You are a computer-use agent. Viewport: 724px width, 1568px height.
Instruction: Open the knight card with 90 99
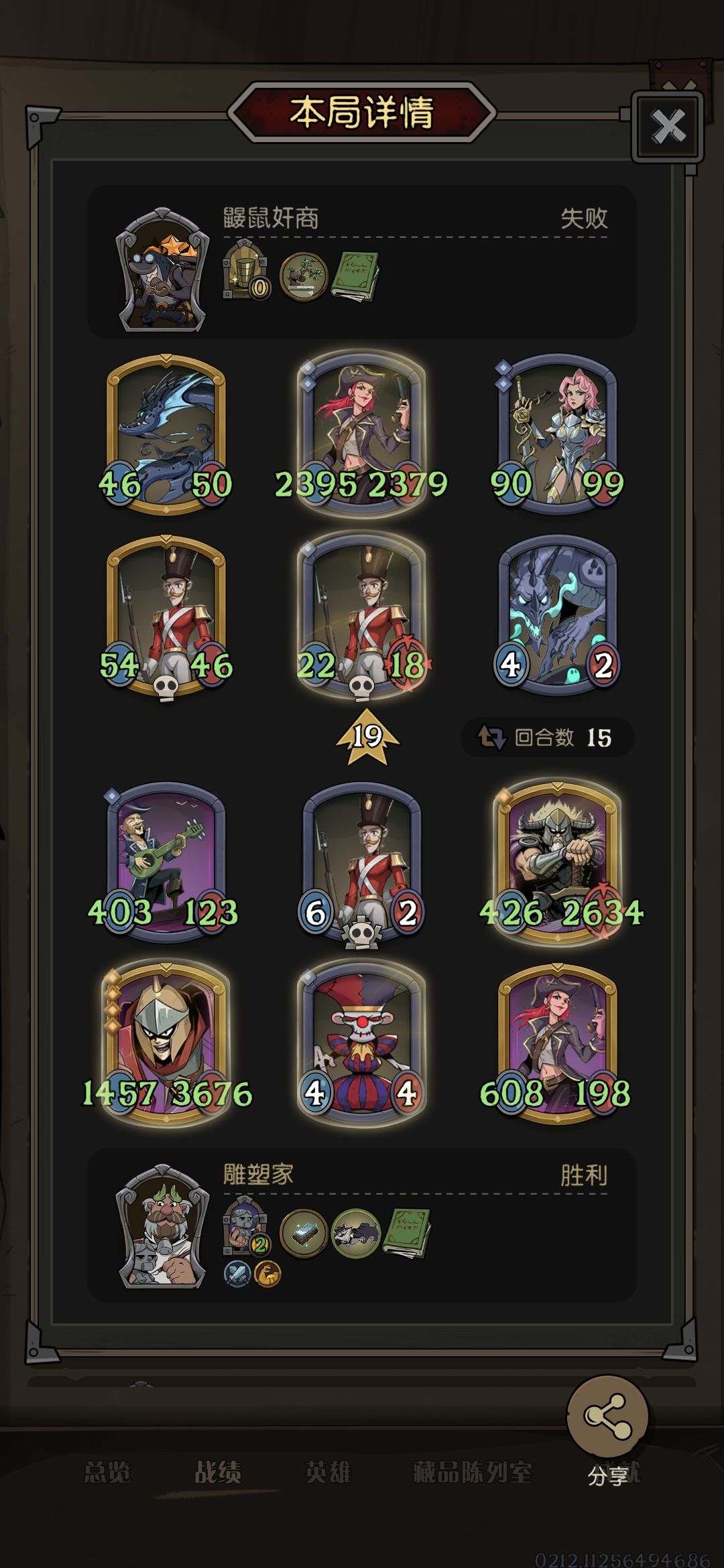[557, 434]
